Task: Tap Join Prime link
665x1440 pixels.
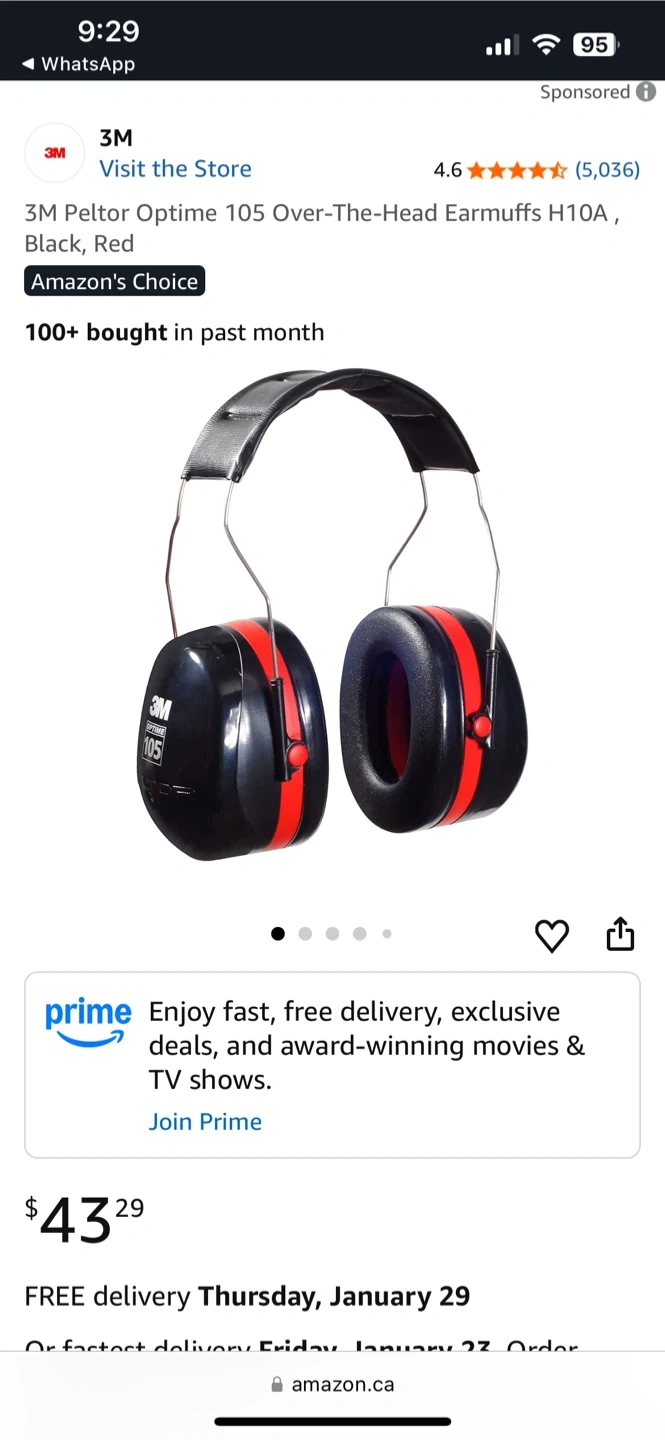Action: coord(205,1122)
